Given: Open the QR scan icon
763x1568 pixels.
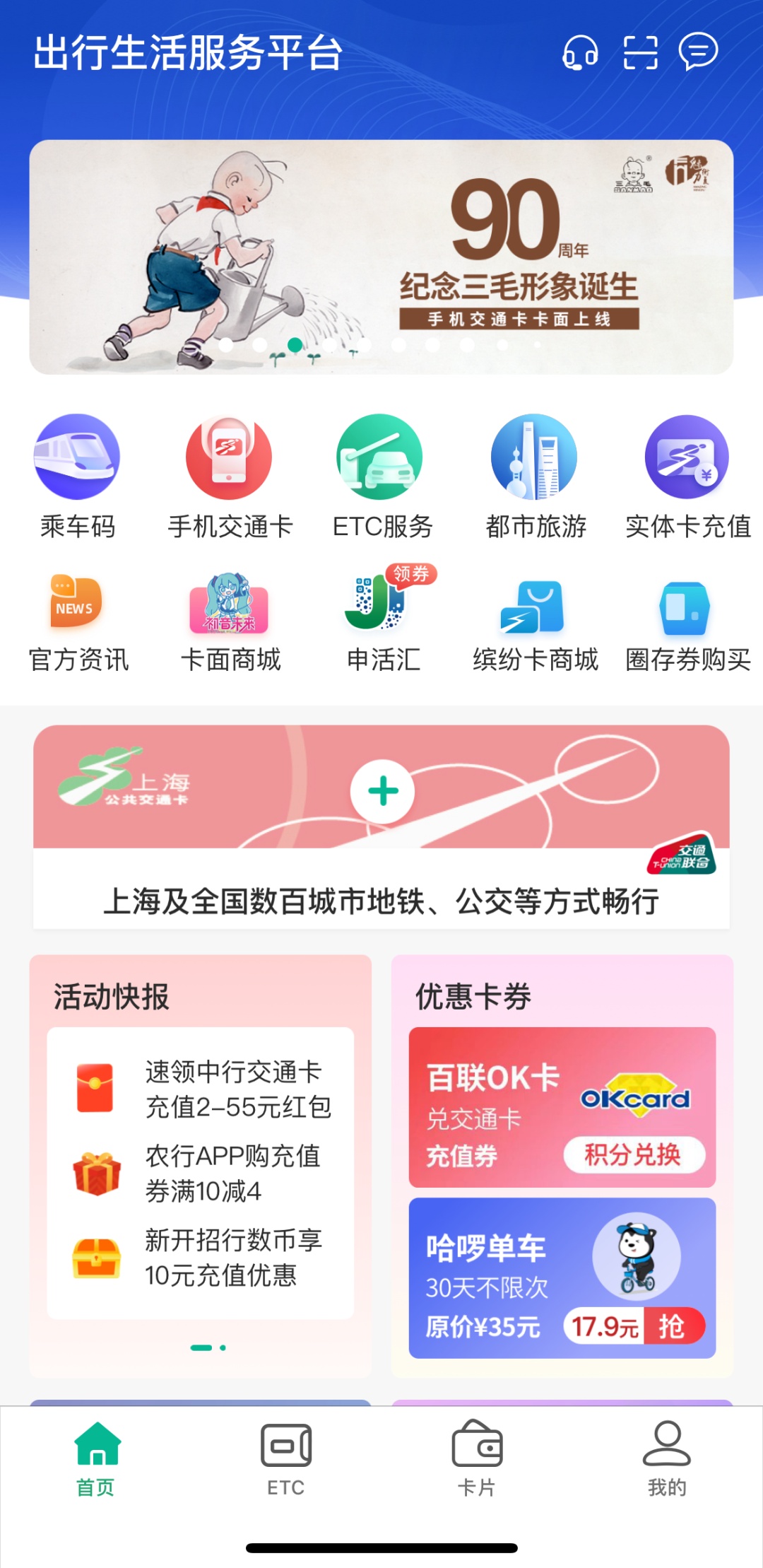Looking at the screenshot, I should (x=640, y=53).
